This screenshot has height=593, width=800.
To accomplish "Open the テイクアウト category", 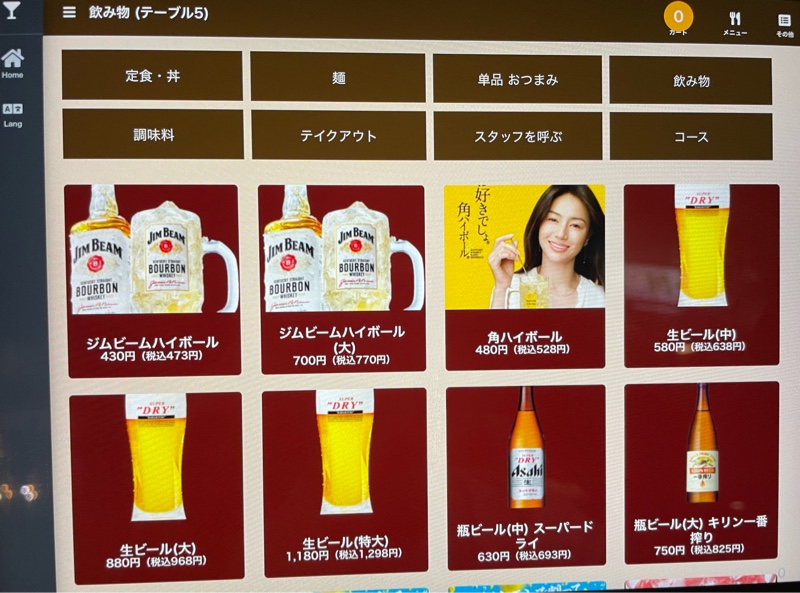I will 338,135.
